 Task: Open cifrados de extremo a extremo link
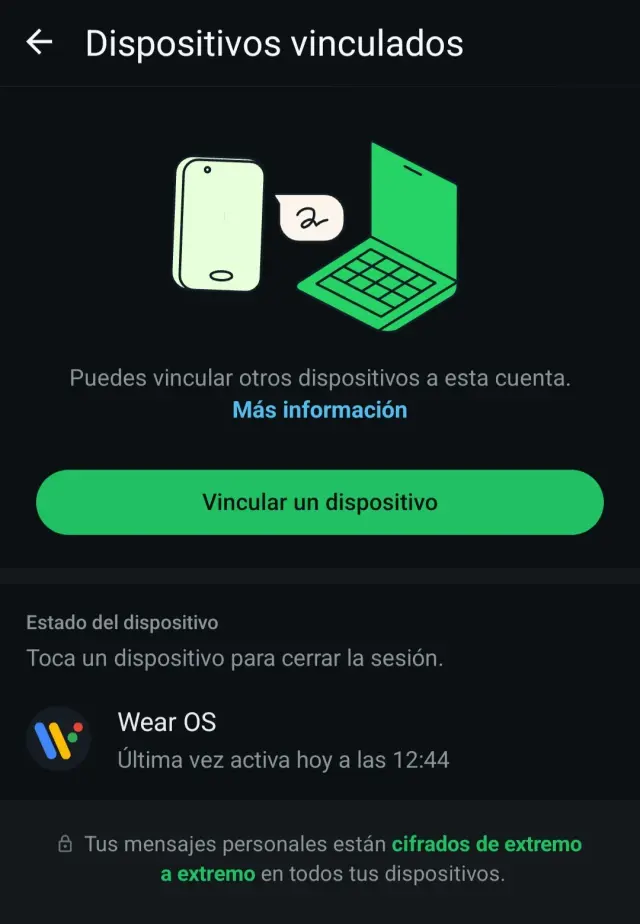click(x=486, y=844)
